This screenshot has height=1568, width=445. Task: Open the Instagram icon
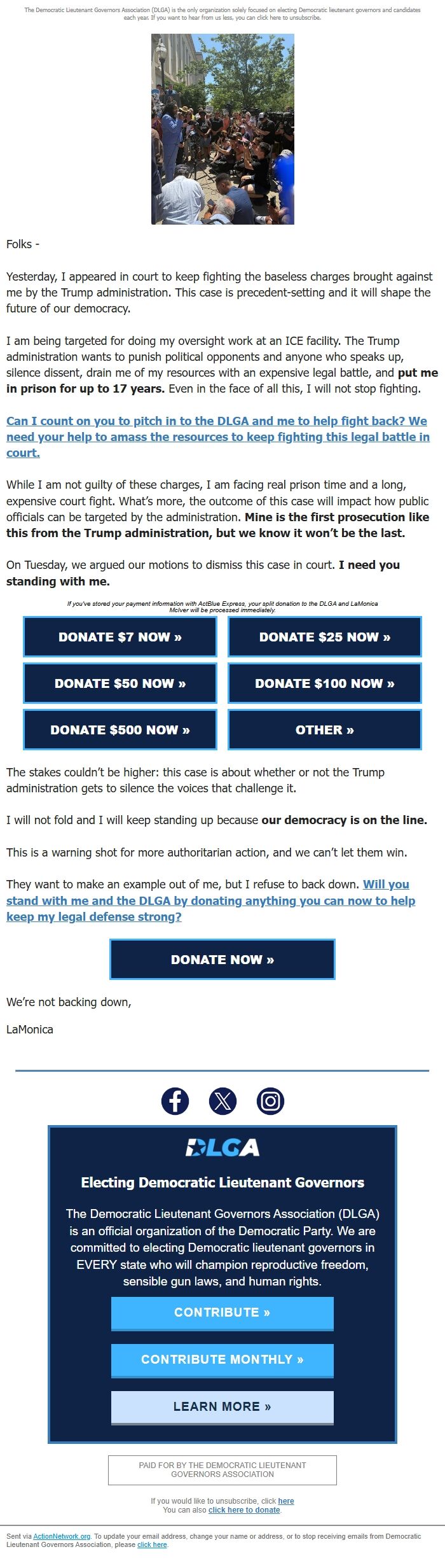[x=270, y=1101]
